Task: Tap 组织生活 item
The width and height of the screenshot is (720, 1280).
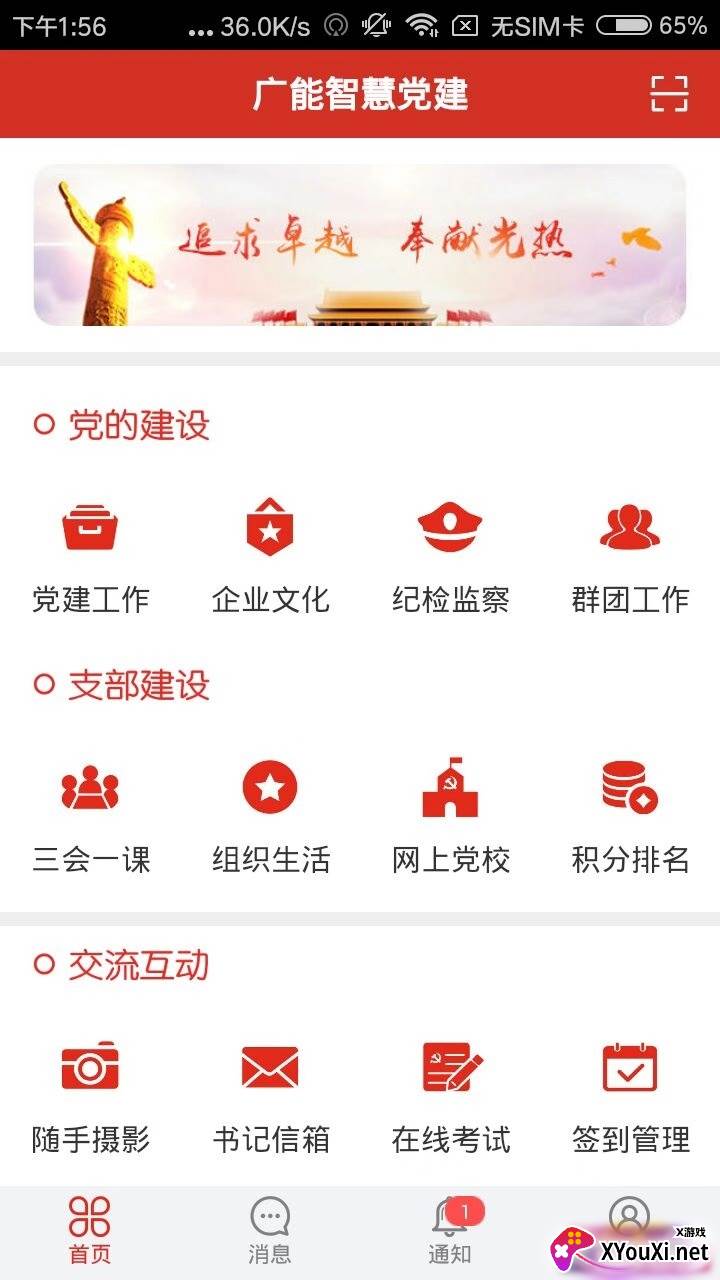Action: [x=270, y=813]
